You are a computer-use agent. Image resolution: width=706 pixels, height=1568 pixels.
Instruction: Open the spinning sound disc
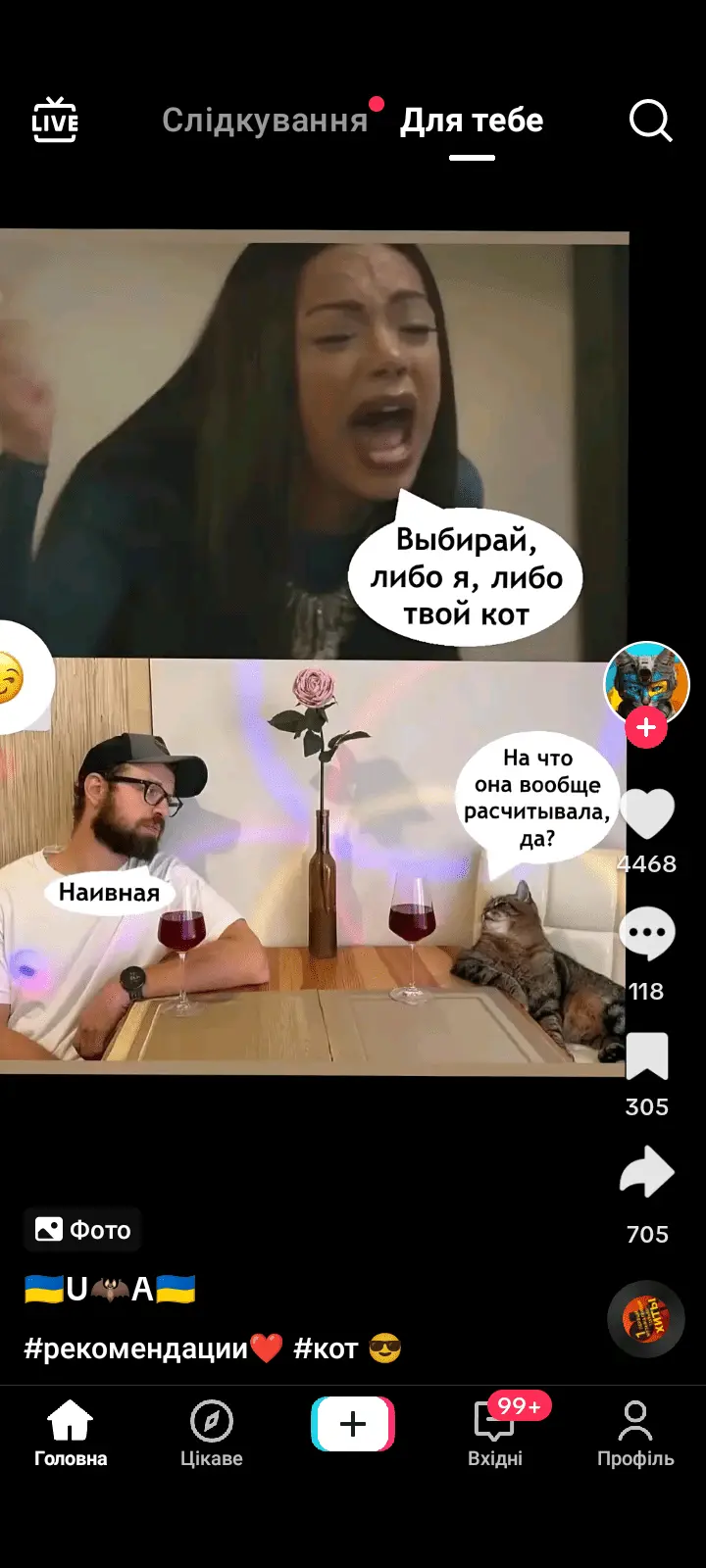coord(646,1318)
